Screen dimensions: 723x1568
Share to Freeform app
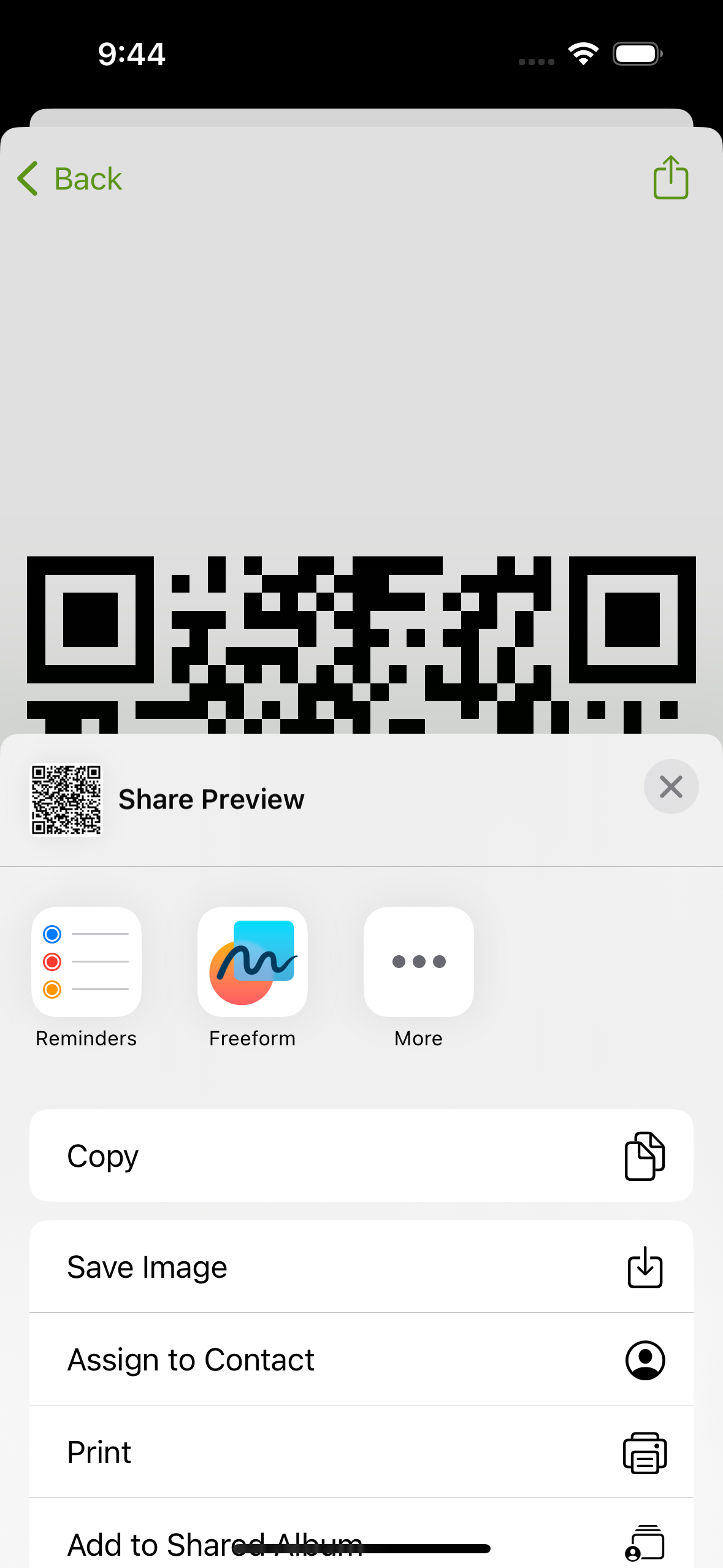[253, 977]
